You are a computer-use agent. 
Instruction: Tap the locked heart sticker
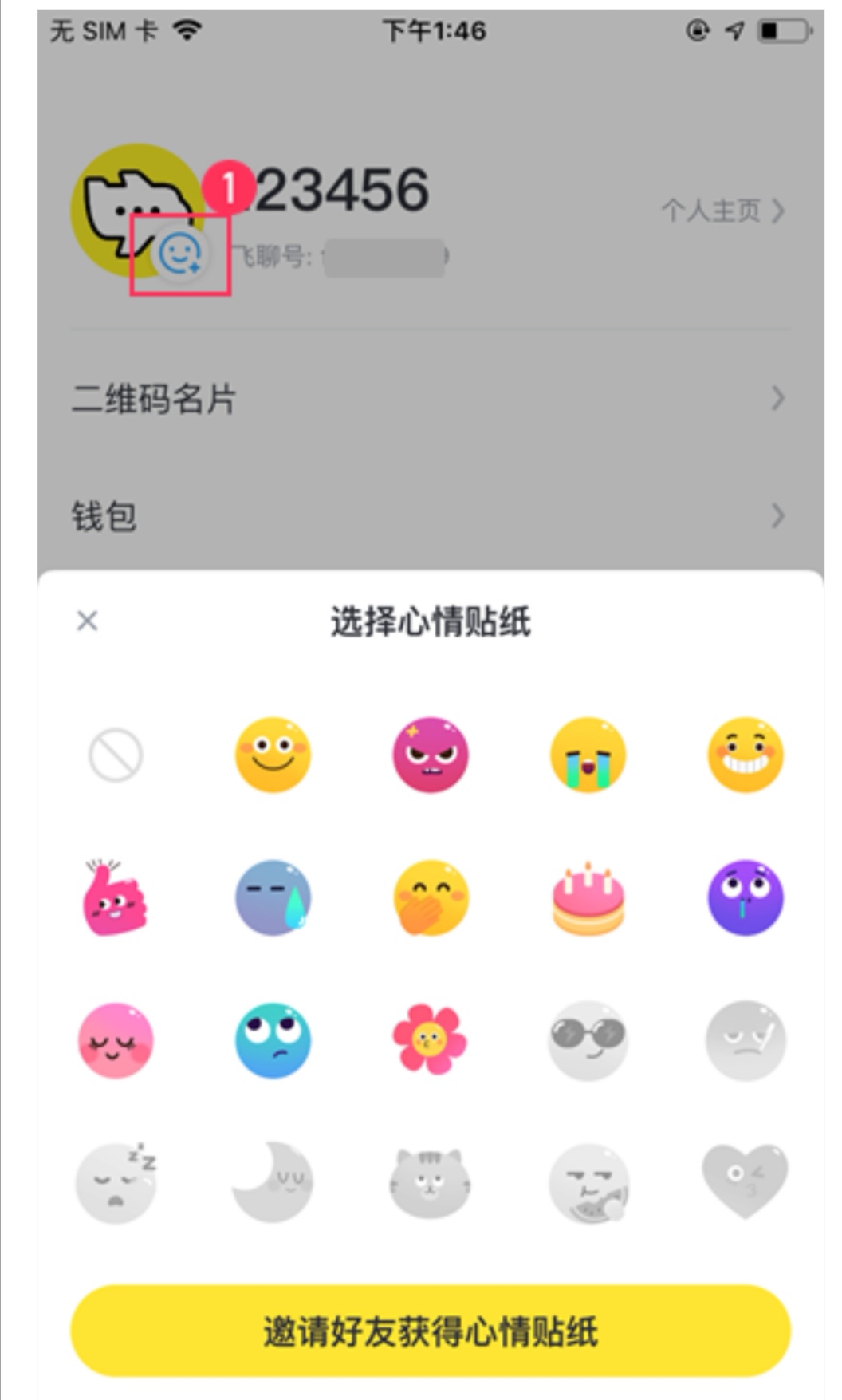746,1184
